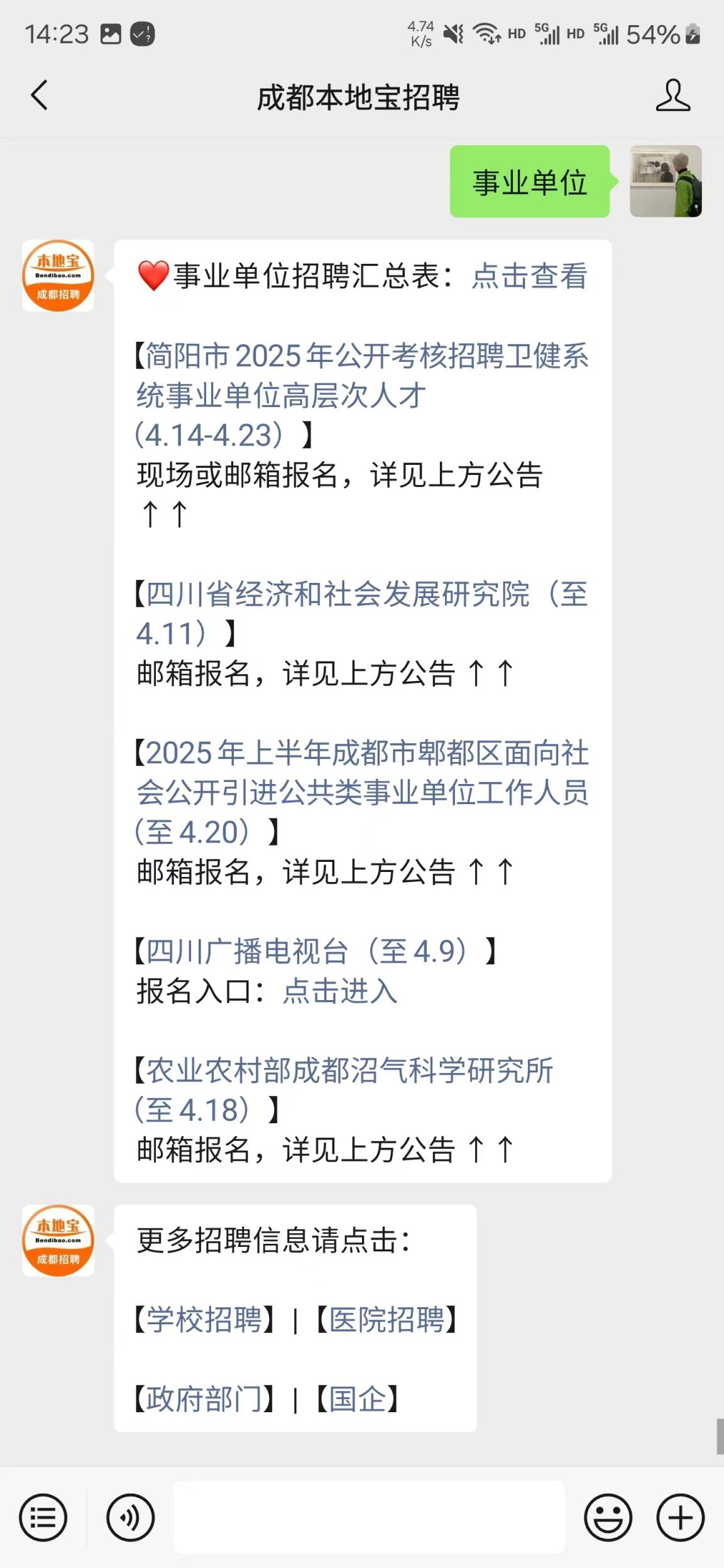Screen dimensions: 724x1568
Task: Open the 学校招聘 link
Action: click(204, 1319)
